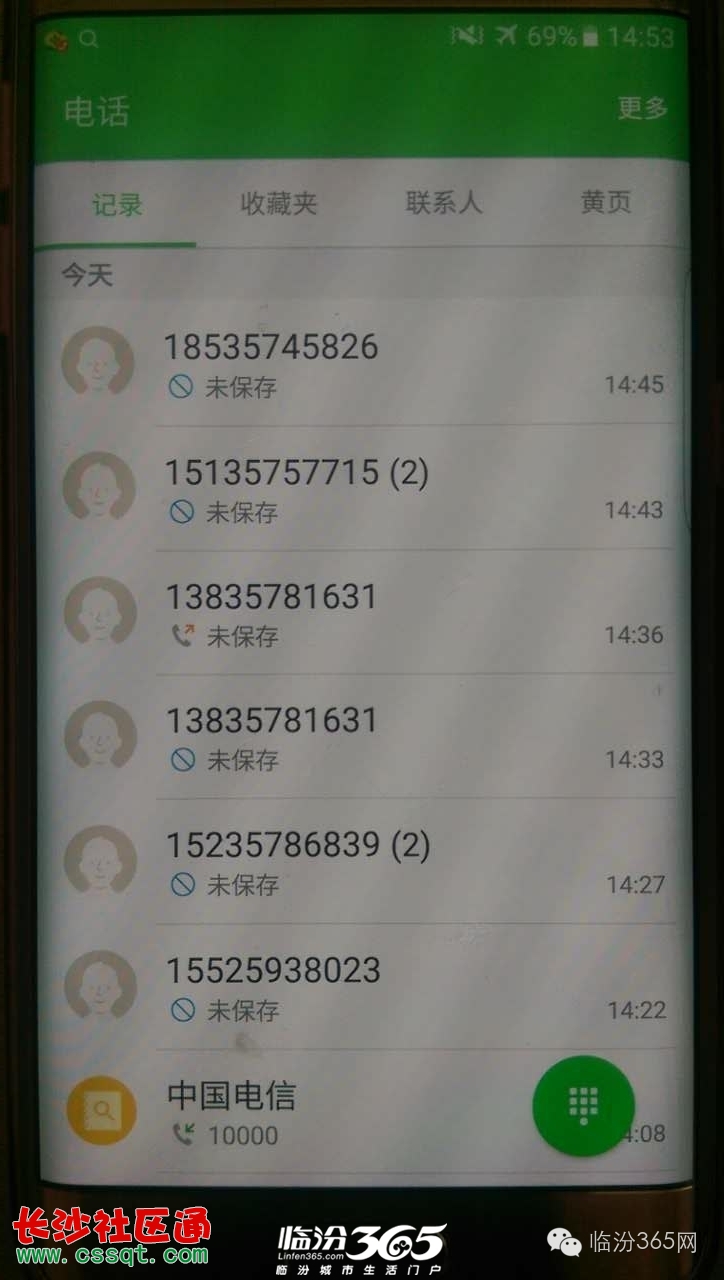Open the dial pad button
The height and width of the screenshot is (1280, 724).
[584, 1106]
